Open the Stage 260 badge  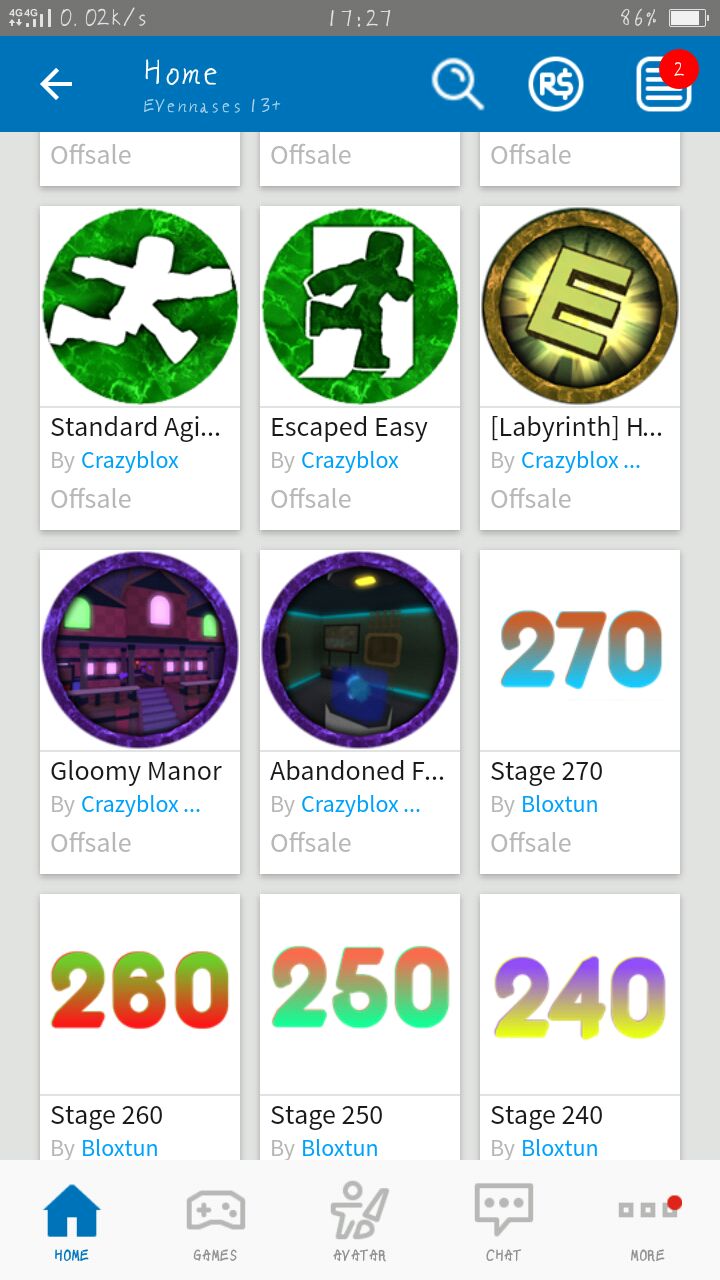pos(140,994)
